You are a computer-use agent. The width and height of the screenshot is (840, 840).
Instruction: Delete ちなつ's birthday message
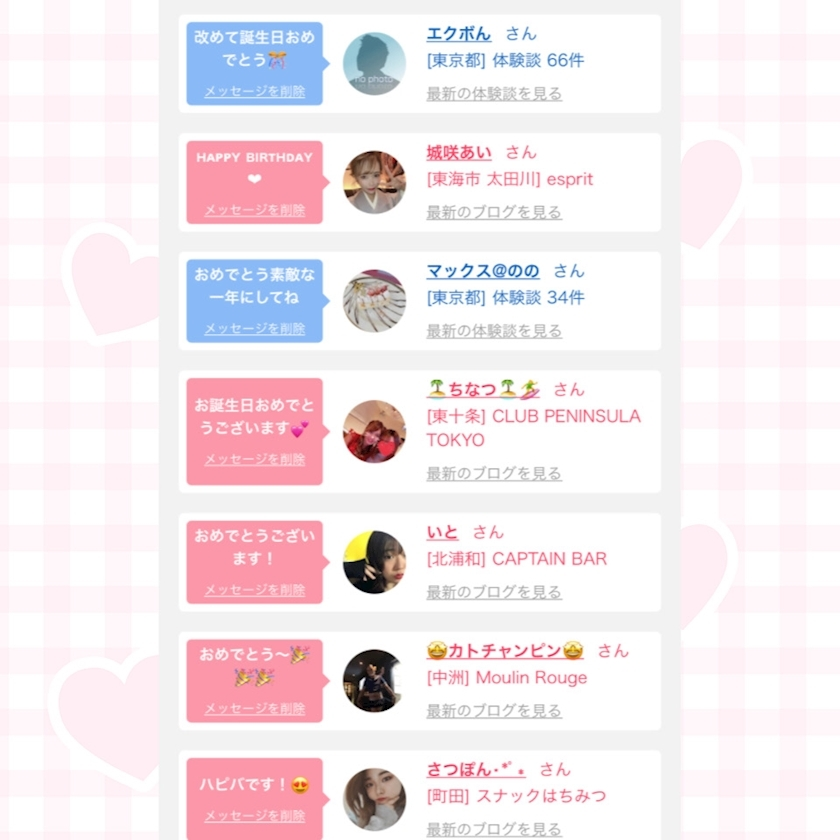[x=255, y=459]
